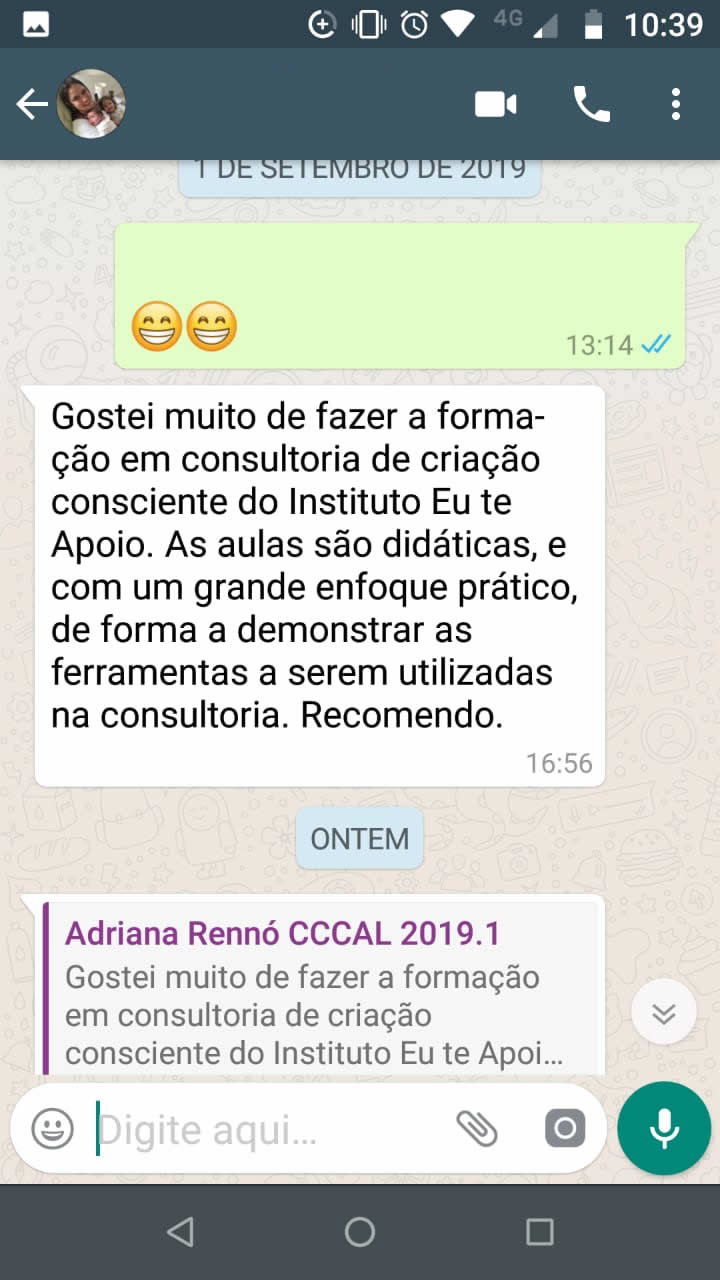720x1280 pixels.
Task: Start a video call
Action: coord(496,104)
